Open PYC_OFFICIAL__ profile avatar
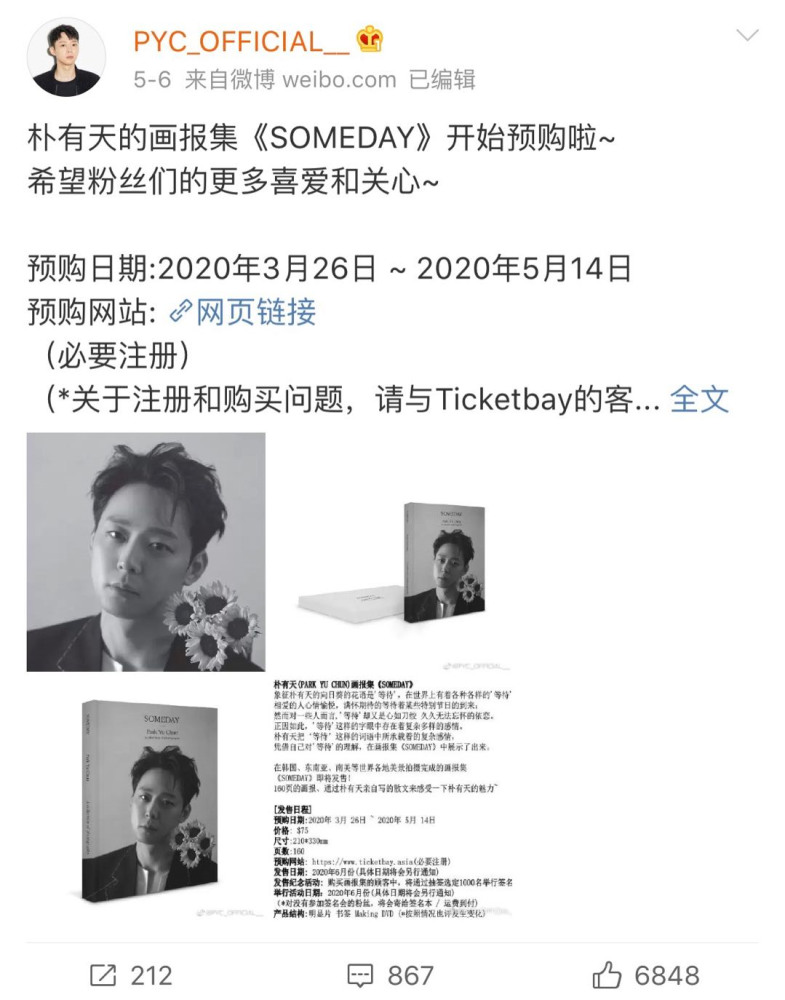This screenshot has width=785, height=1000. click(x=67, y=57)
